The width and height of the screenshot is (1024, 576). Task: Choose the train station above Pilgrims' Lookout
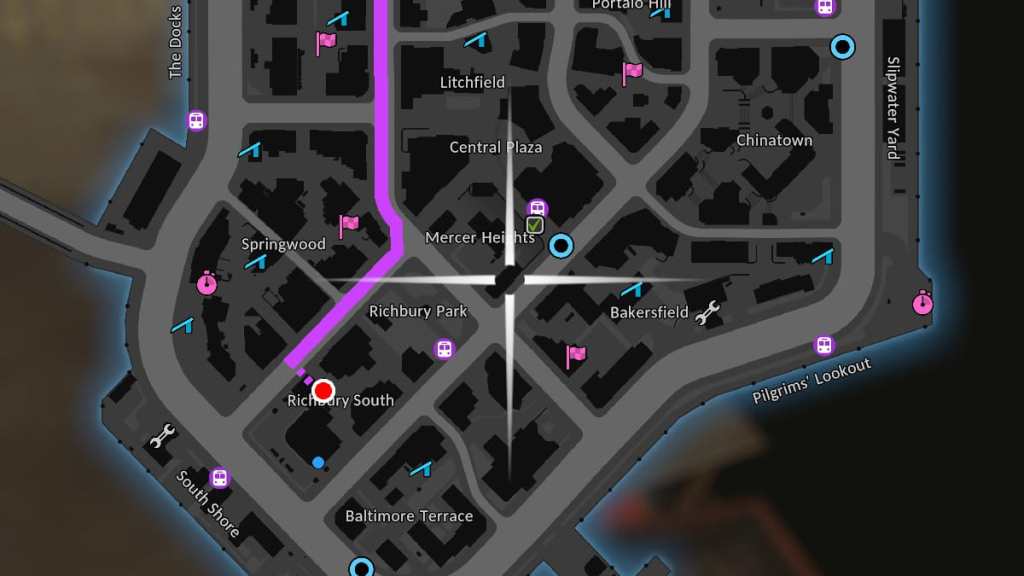coord(824,345)
